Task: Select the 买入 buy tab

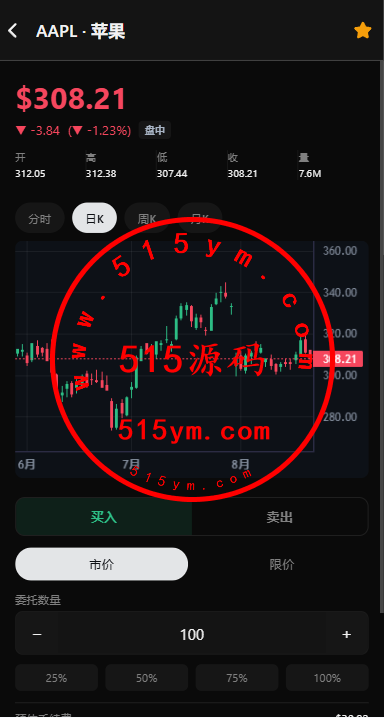Action: (104, 517)
